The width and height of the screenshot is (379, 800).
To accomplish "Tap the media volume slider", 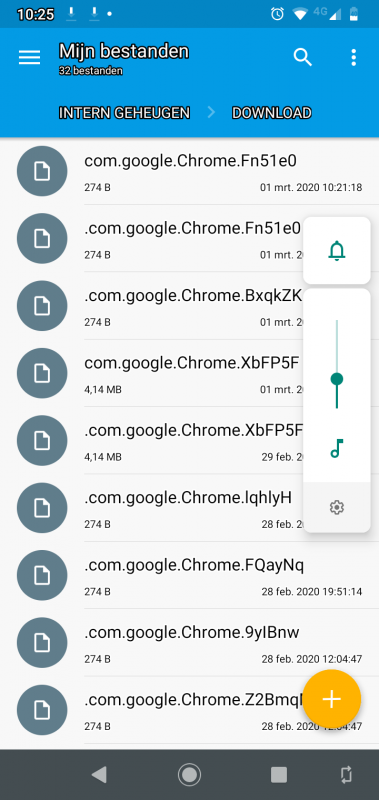I will 337,364.
